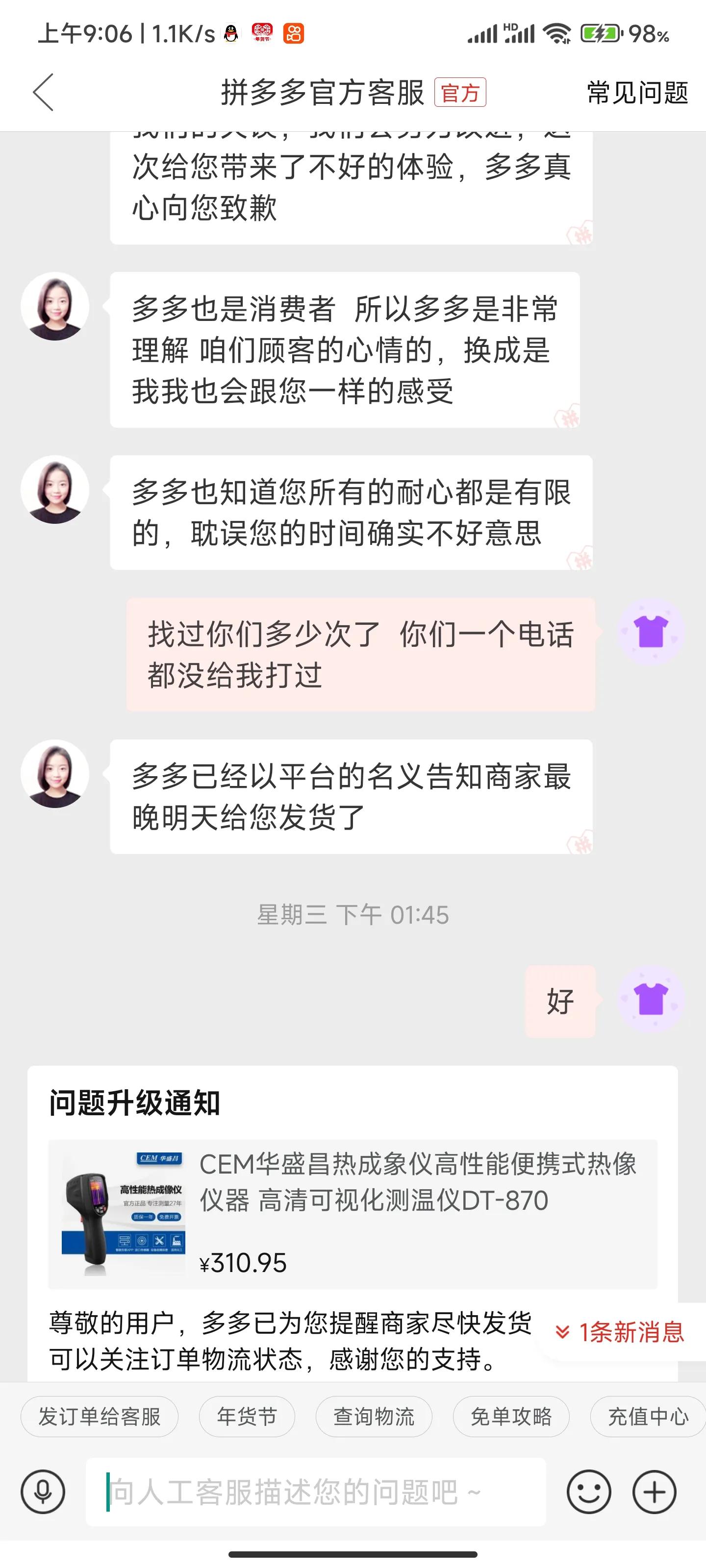
Task: Tap the Kuaishou icon in status bar
Action: pyautogui.click(x=294, y=32)
